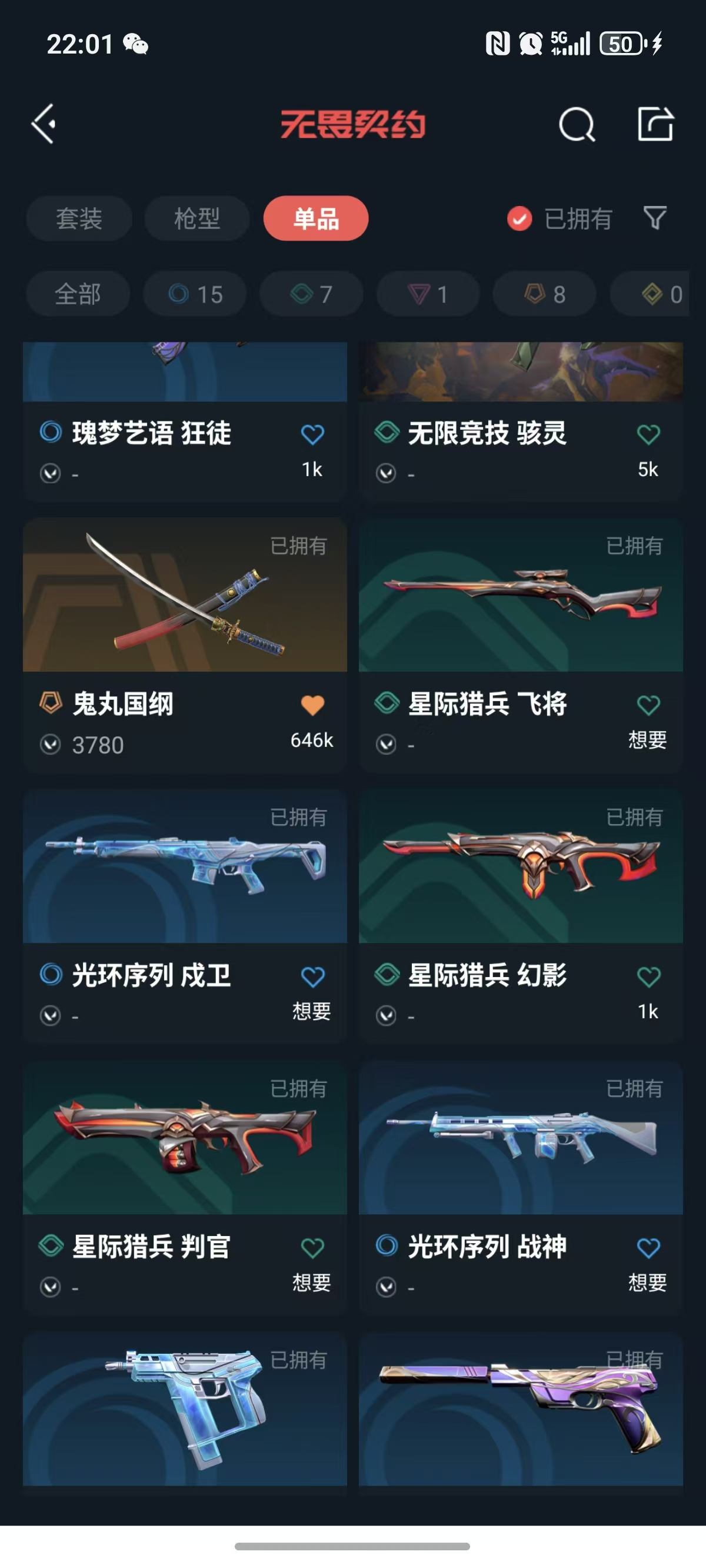Open the filter funnel icon
Viewport: 706px width, 1568px height.
655,218
